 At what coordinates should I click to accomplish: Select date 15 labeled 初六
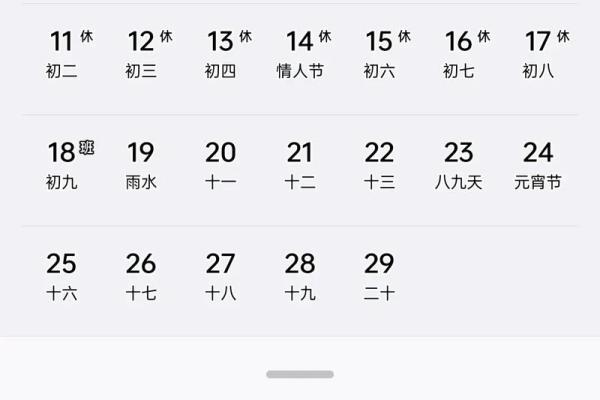pyautogui.click(x=379, y=55)
